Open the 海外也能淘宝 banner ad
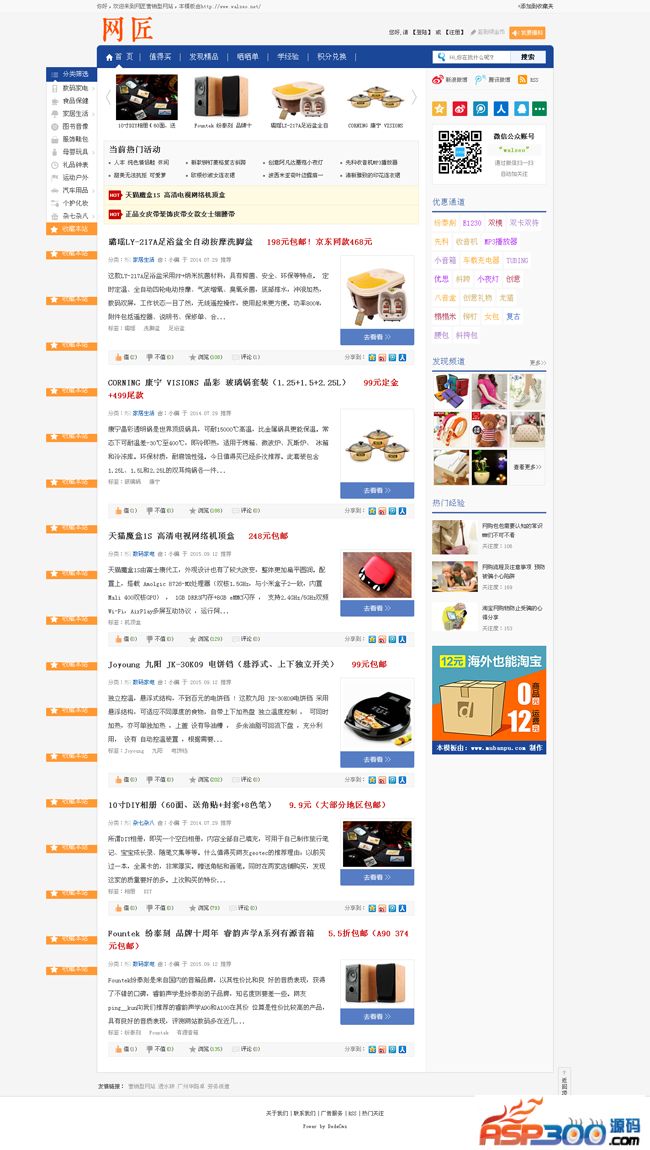Viewport: 650px width, 1150px height. point(489,700)
